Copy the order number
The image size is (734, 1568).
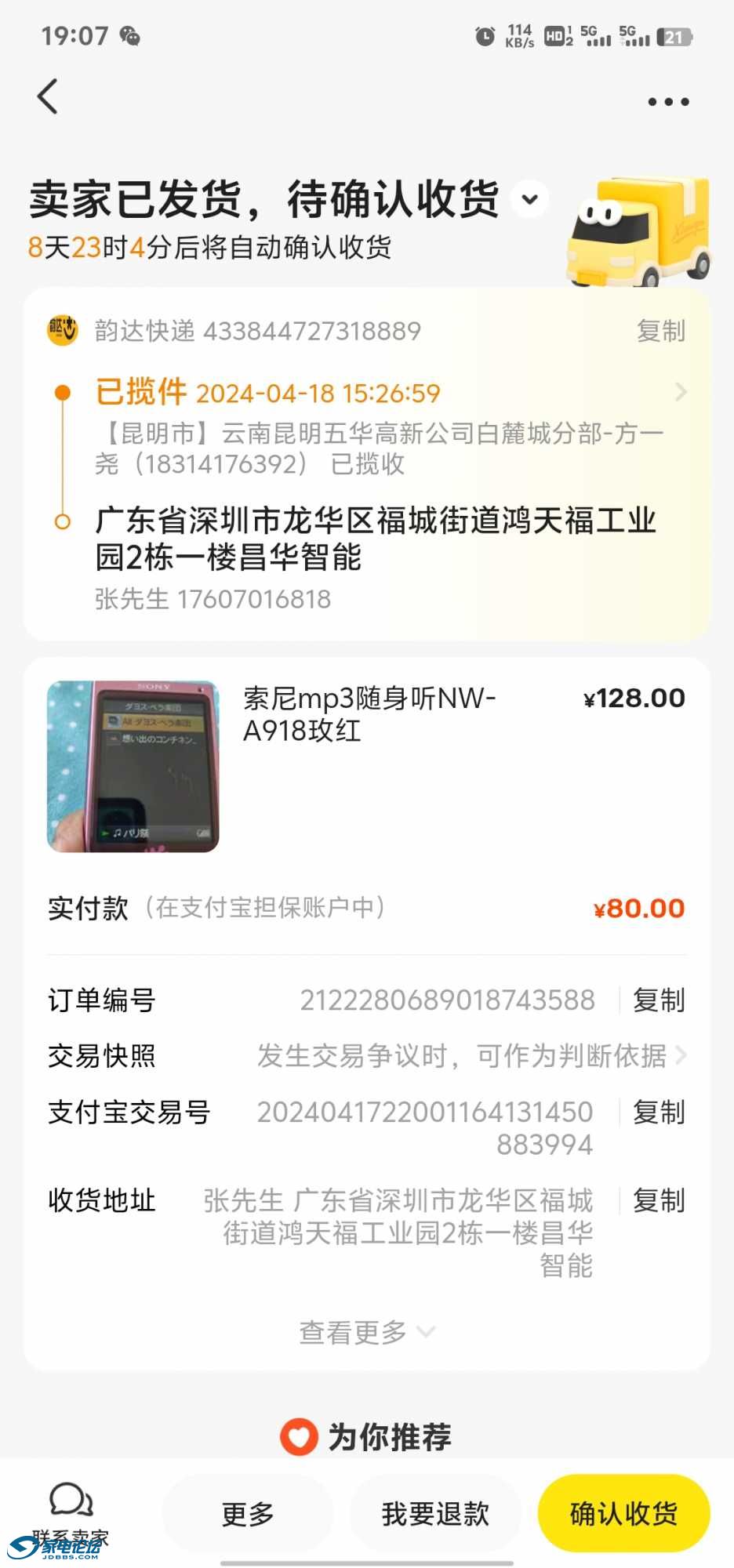pos(659,1000)
